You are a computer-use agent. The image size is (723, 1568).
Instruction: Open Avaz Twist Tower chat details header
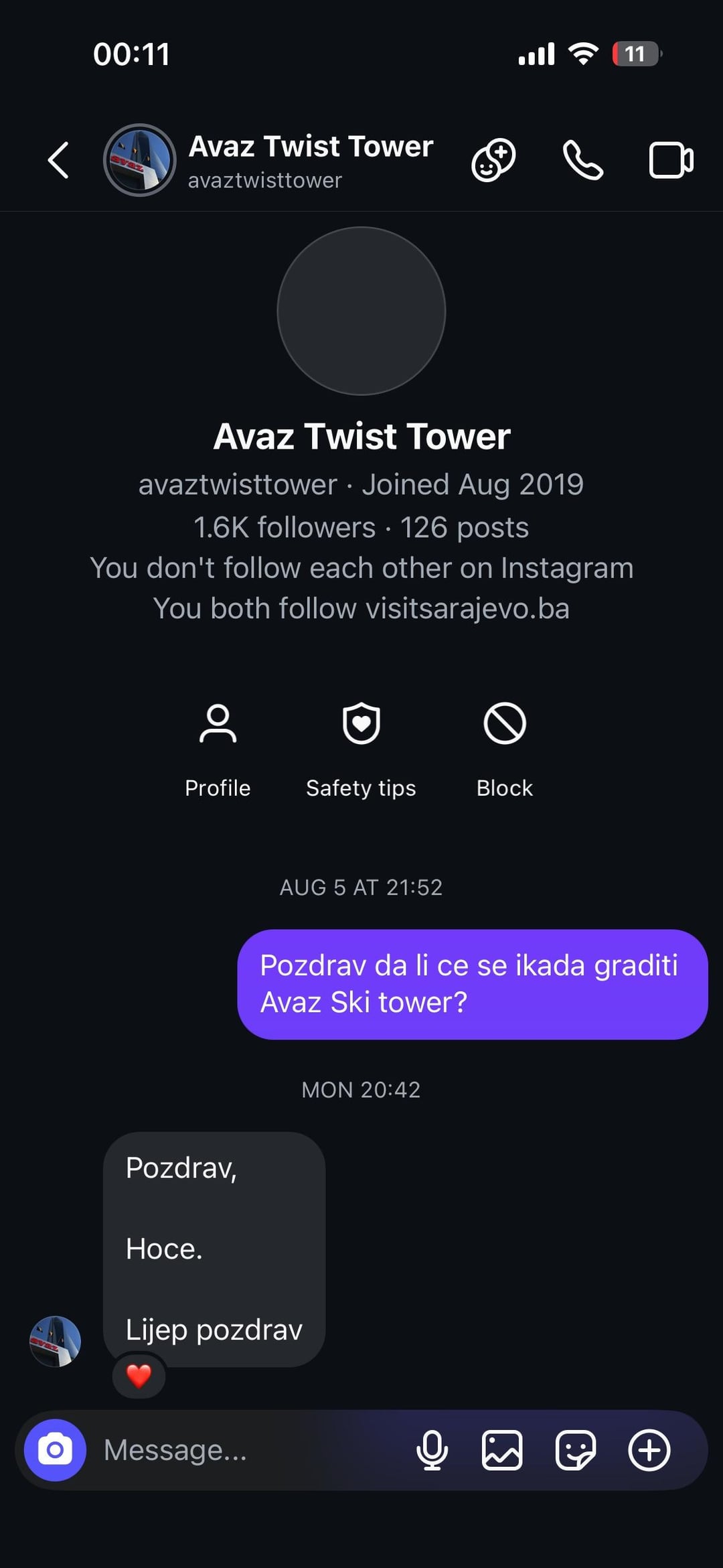point(310,160)
